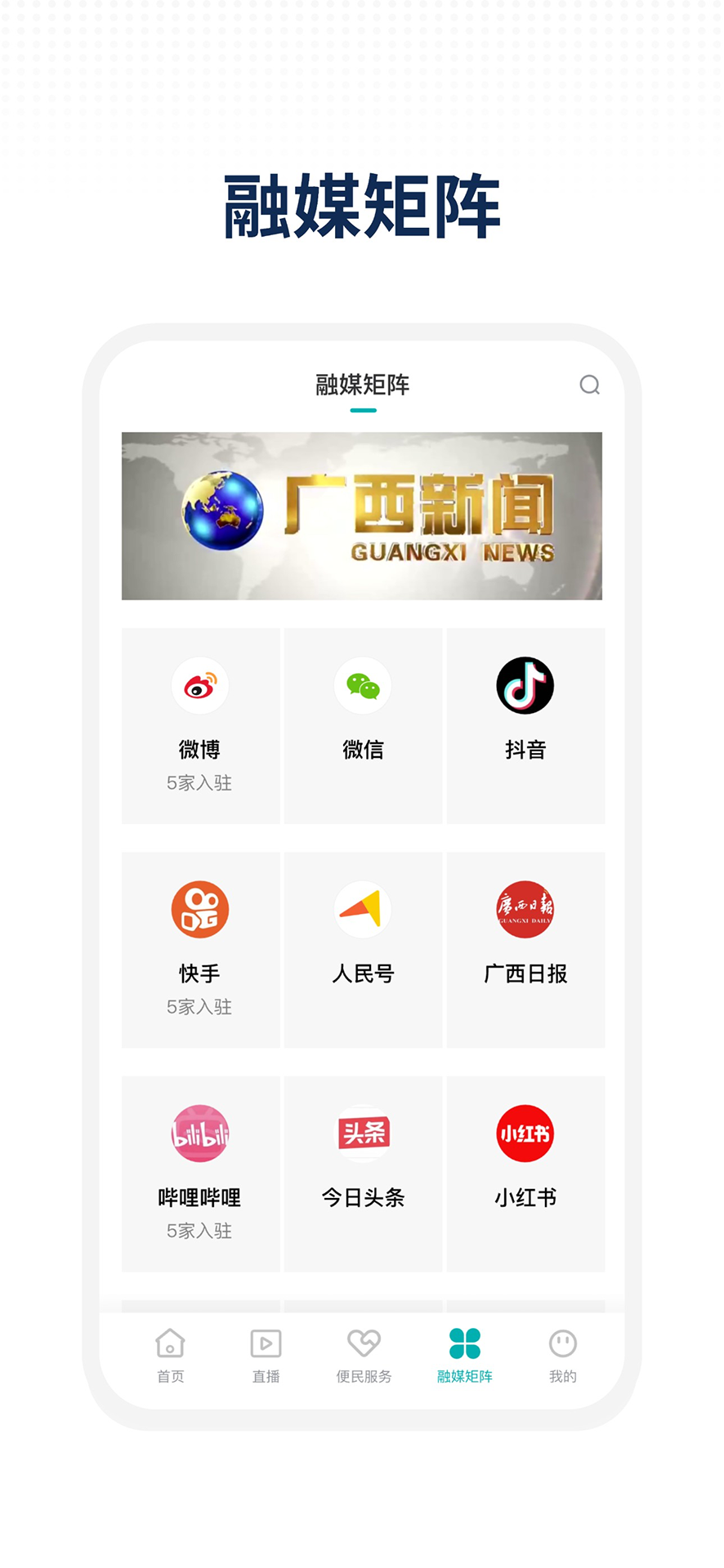Tap the search magnifier icon

tap(588, 385)
